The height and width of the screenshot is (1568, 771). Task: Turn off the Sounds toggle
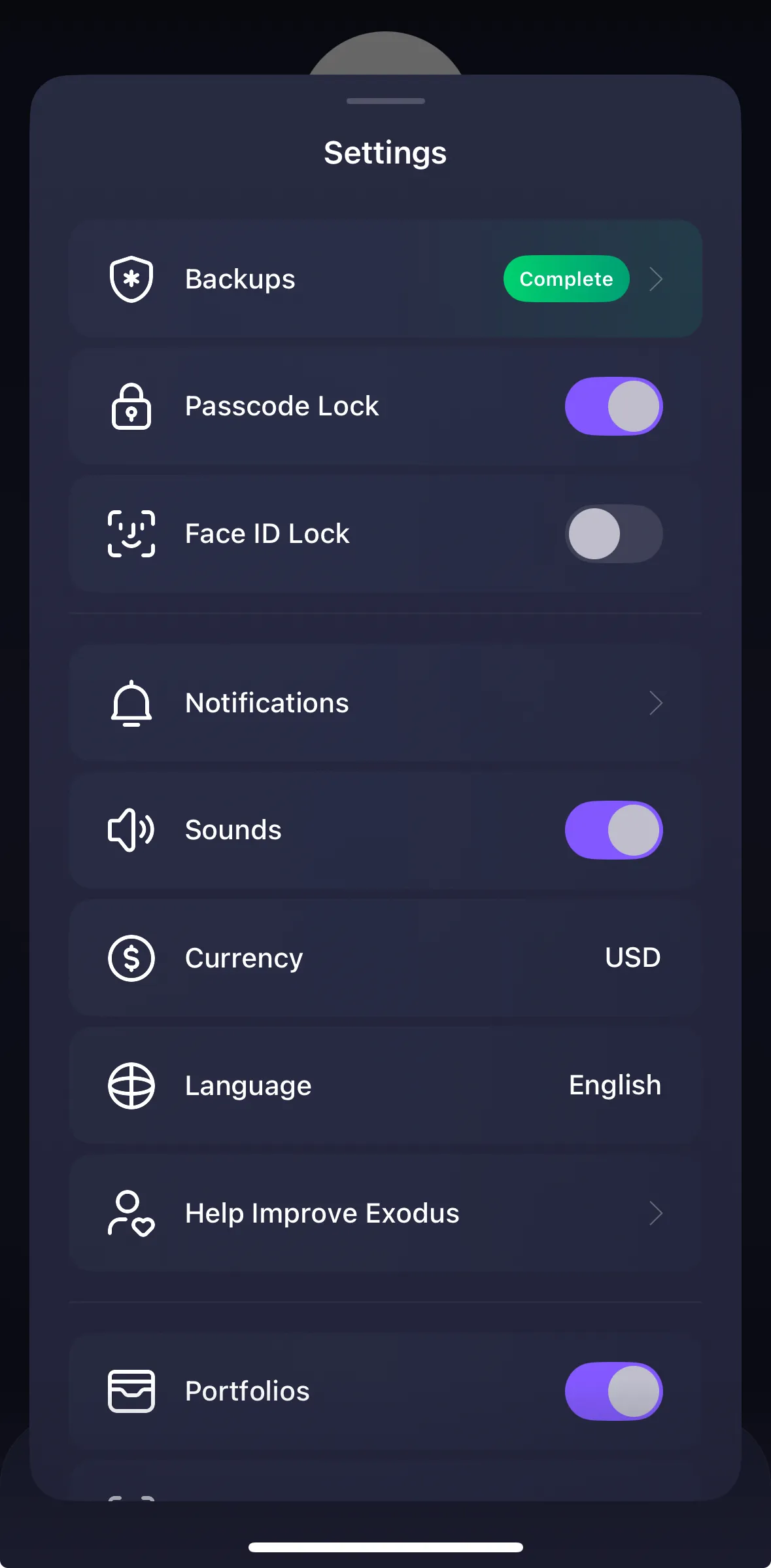click(x=613, y=829)
